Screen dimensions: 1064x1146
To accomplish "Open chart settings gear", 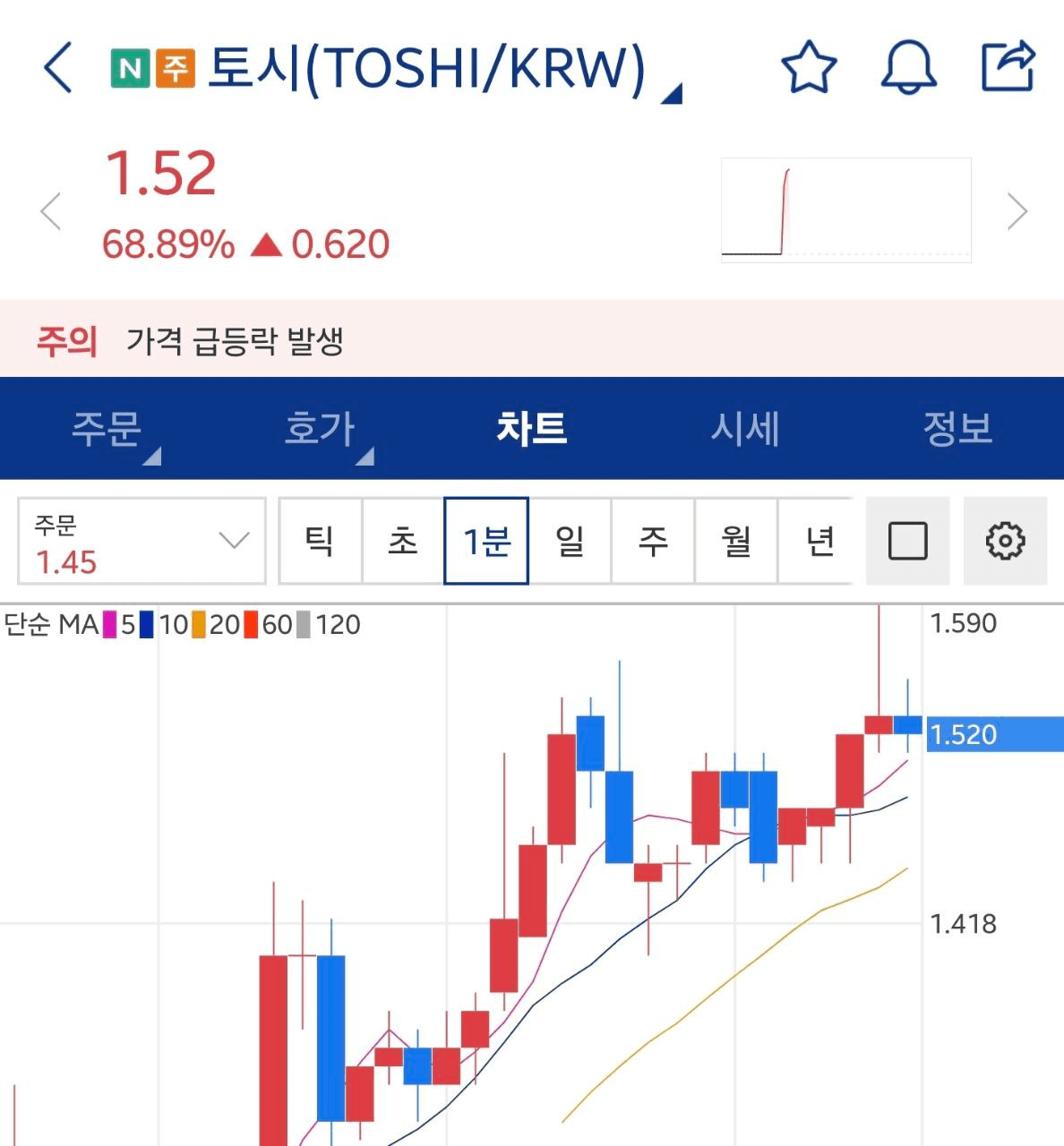I will (1005, 541).
